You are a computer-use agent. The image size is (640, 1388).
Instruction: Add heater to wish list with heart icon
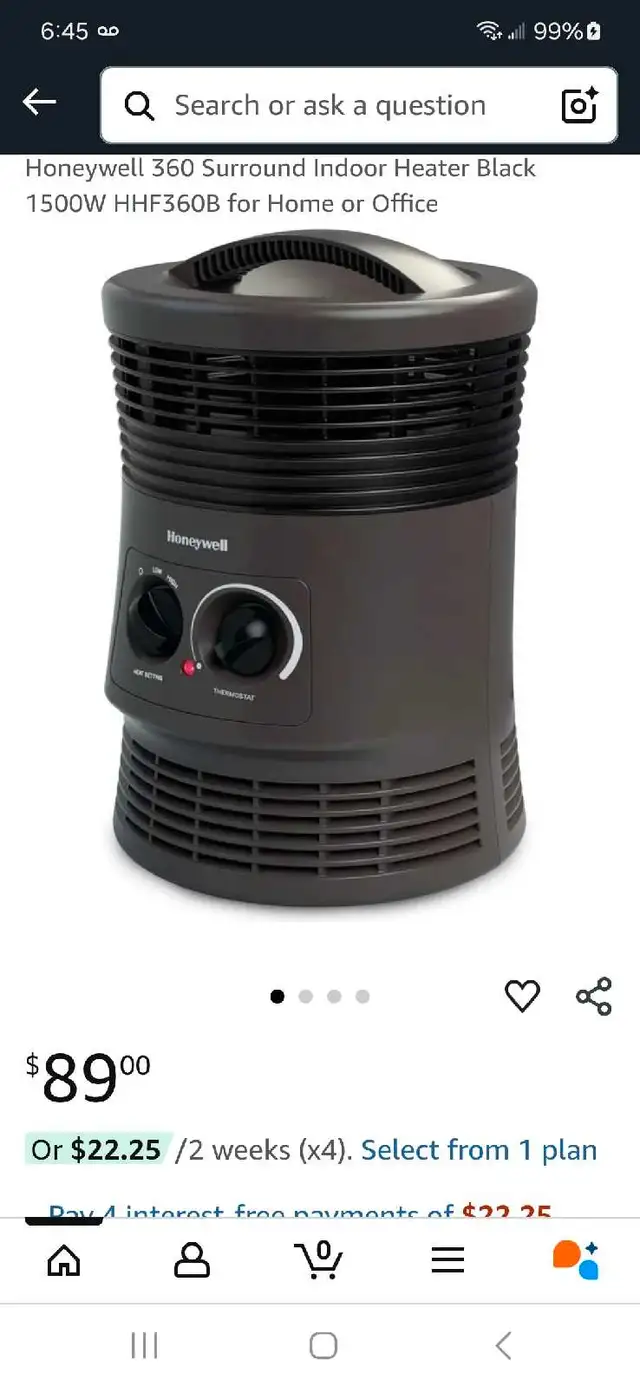(522, 996)
